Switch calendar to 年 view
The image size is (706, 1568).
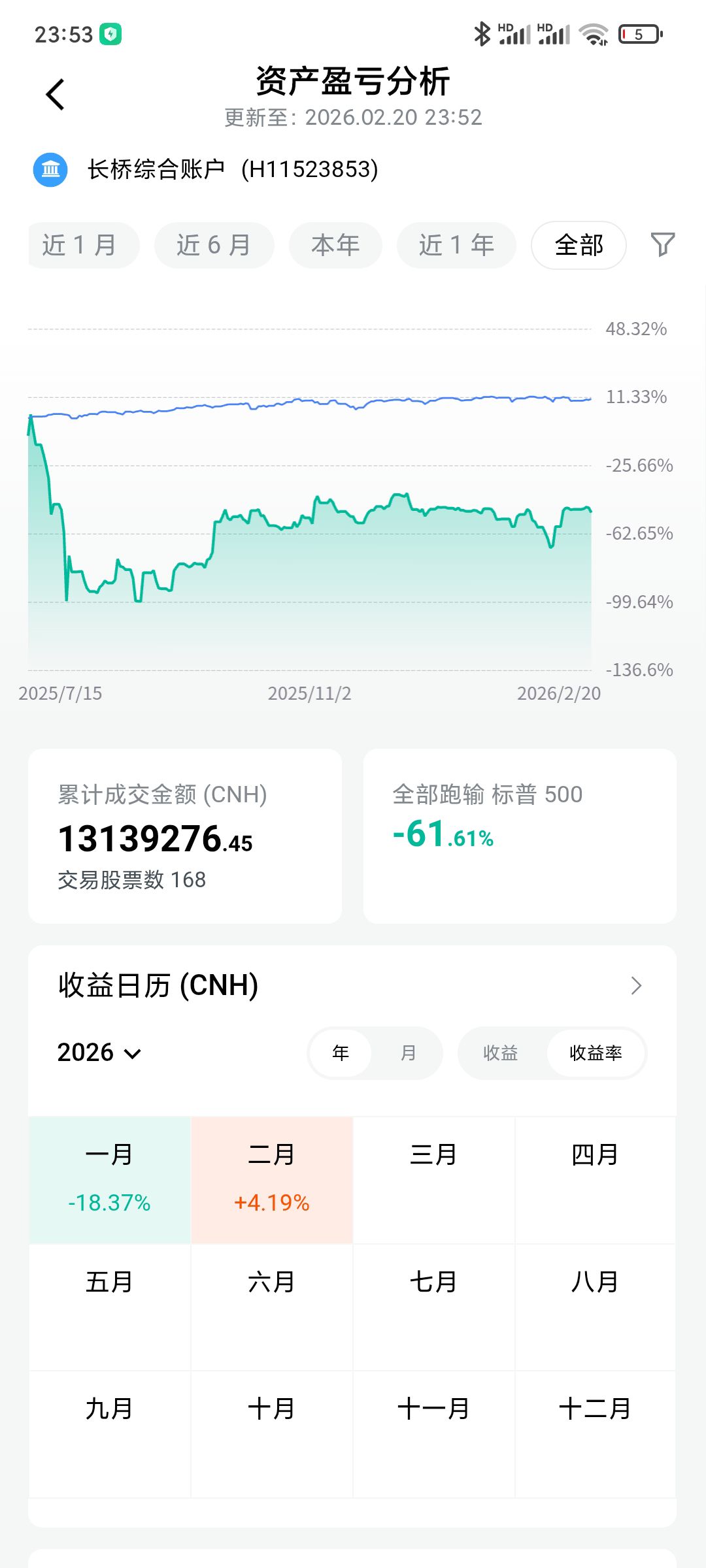click(x=341, y=1053)
